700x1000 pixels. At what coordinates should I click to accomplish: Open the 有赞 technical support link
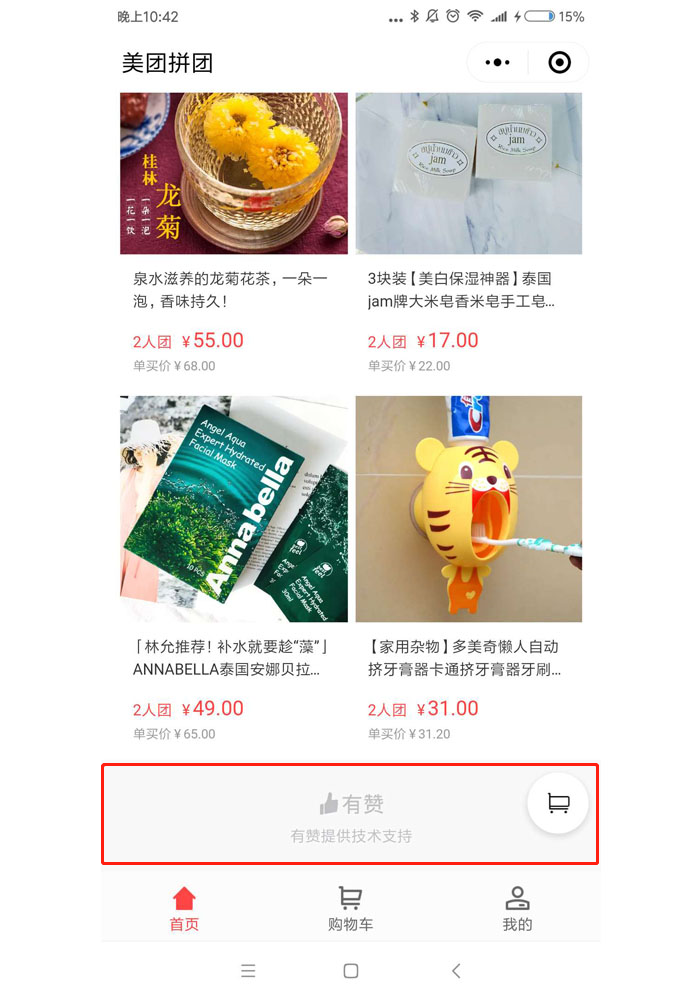(x=351, y=816)
